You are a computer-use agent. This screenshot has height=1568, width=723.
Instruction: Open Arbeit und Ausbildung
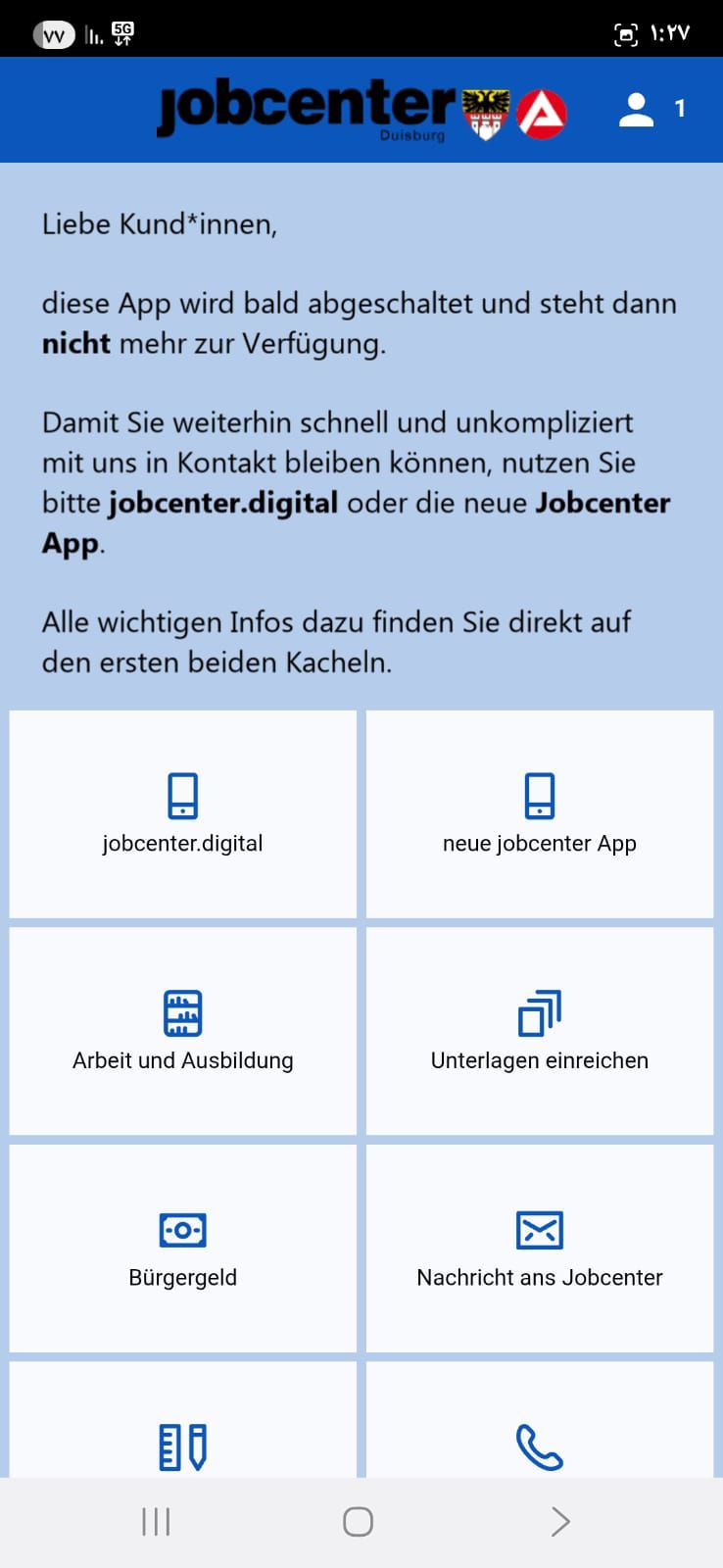183,1032
